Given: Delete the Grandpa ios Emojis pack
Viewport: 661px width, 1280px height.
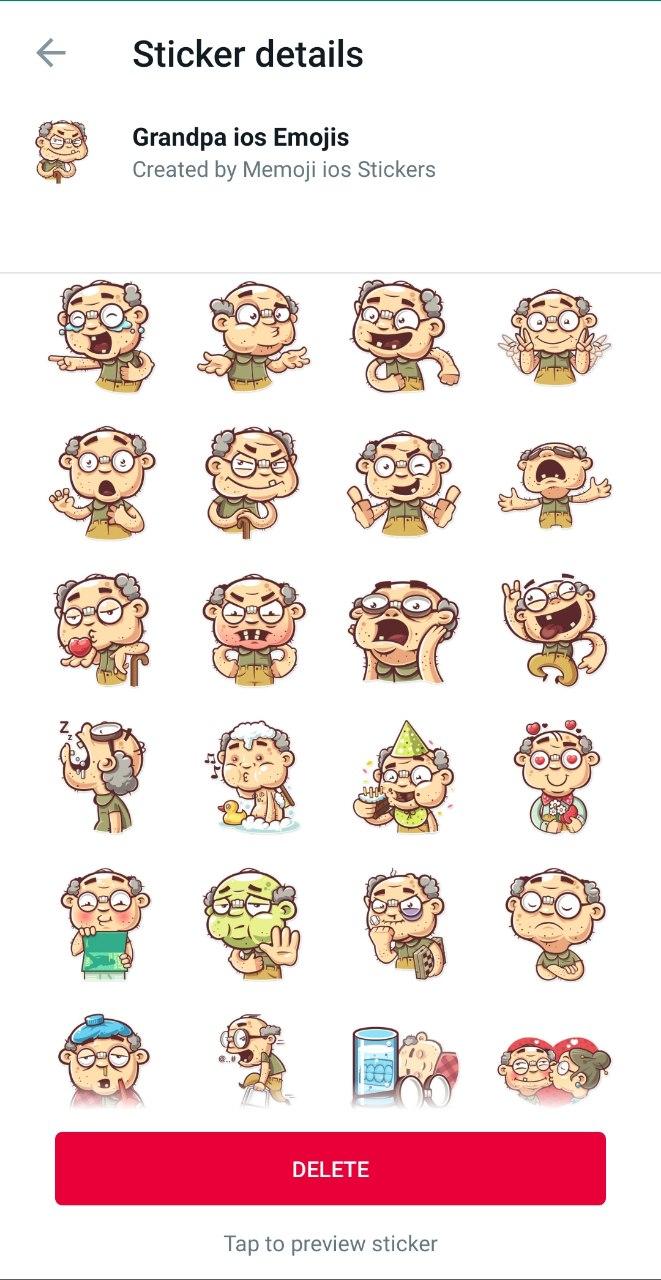Looking at the screenshot, I should [x=330, y=1168].
